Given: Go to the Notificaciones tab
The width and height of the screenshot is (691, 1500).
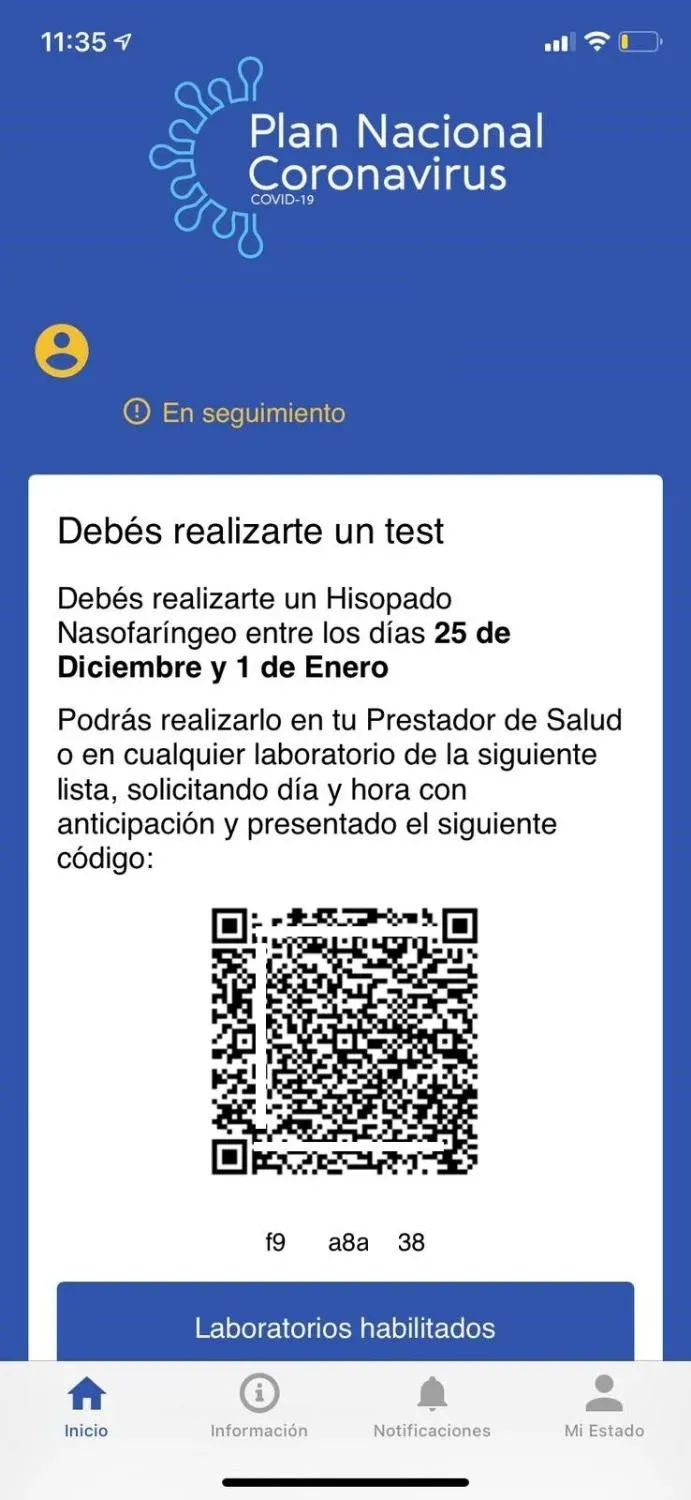Looking at the screenshot, I should click(x=432, y=1405).
